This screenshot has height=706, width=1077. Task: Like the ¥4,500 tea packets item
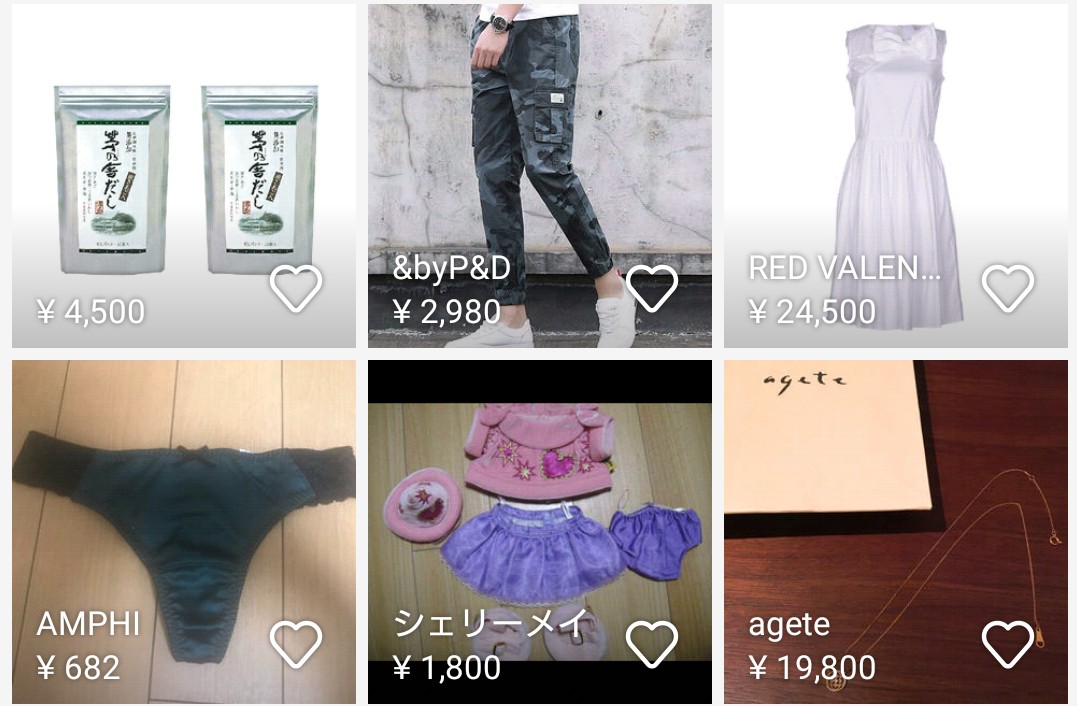pyautogui.click(x=296, y=289)
